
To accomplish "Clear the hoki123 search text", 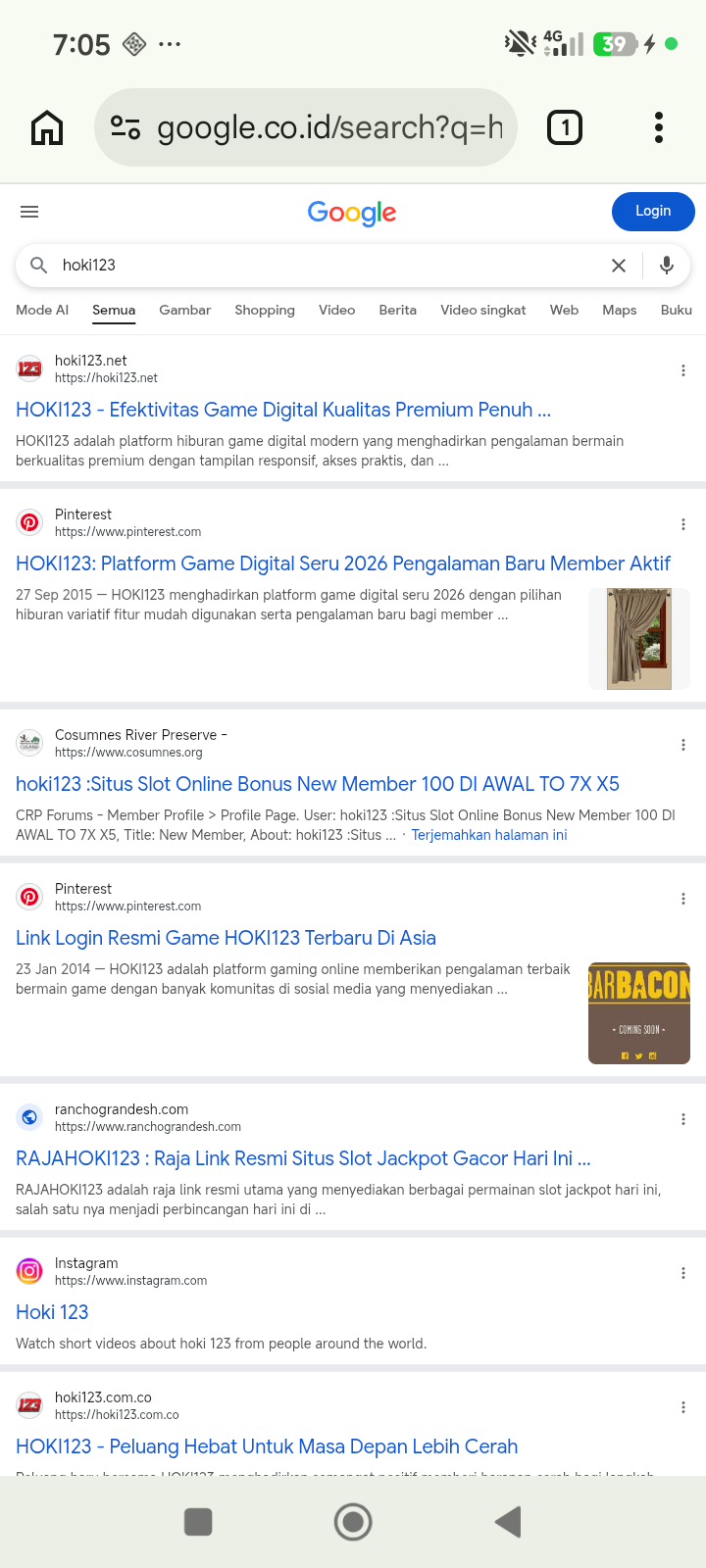I will coord(619,266).
